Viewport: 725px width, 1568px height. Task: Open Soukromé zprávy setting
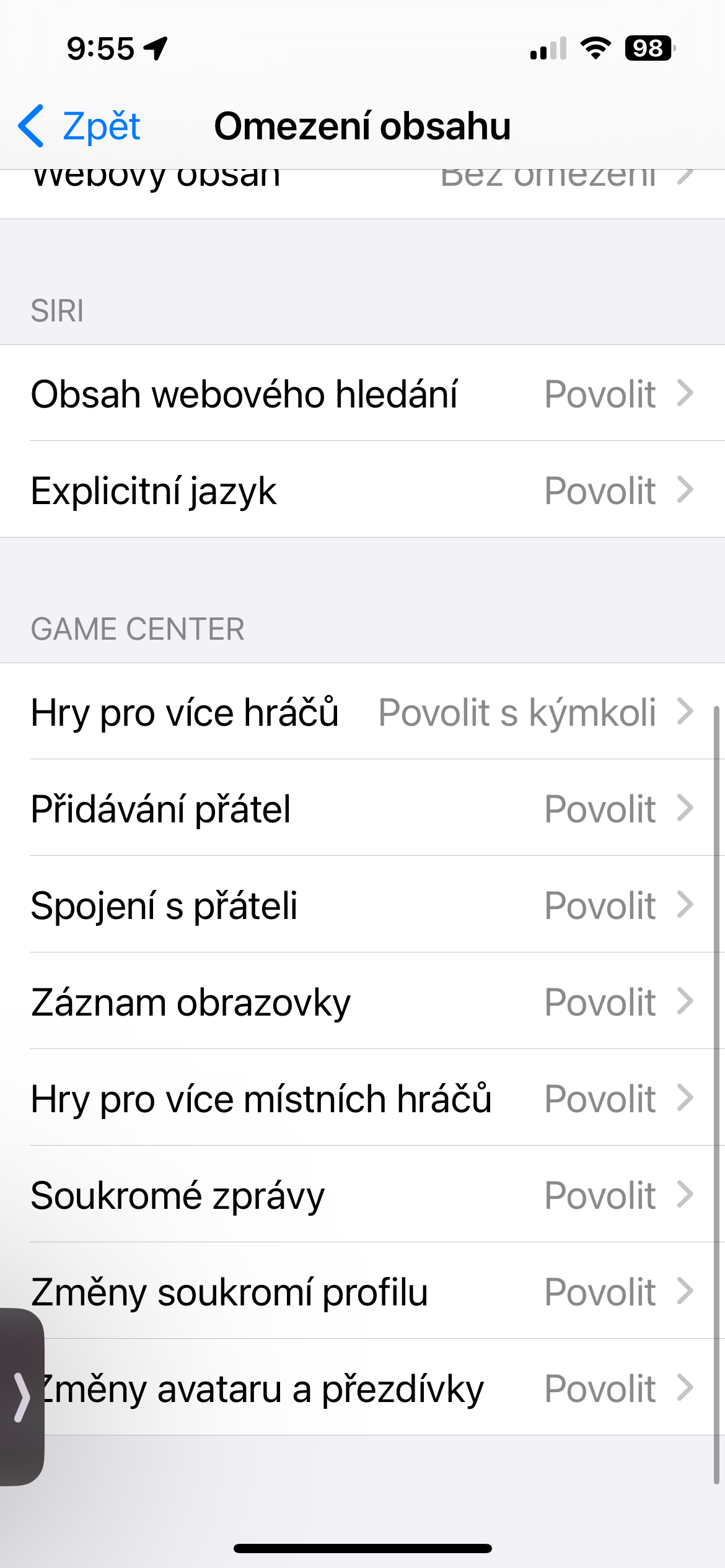[x=362, y=1195]
